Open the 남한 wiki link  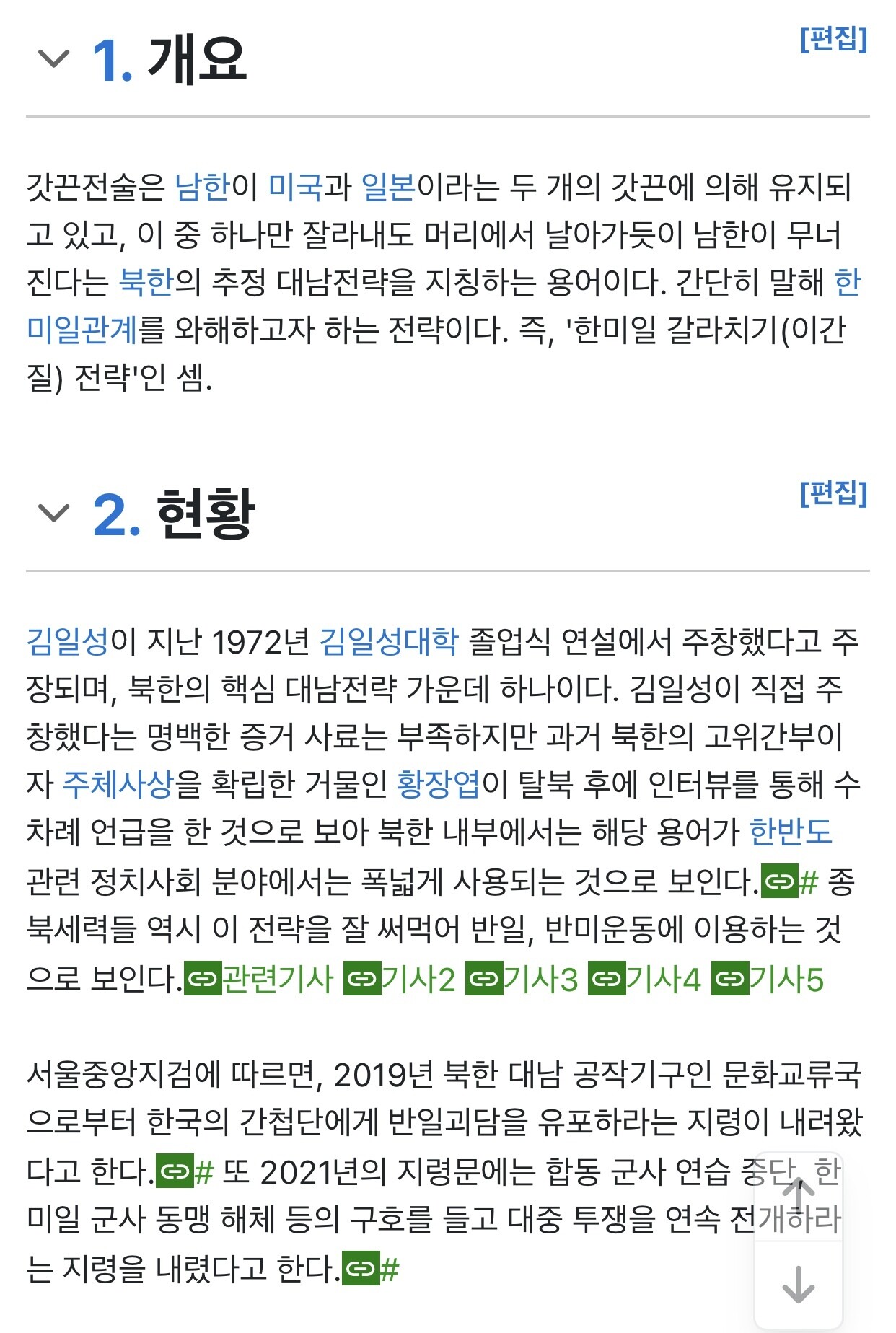[x=203, y=187]
